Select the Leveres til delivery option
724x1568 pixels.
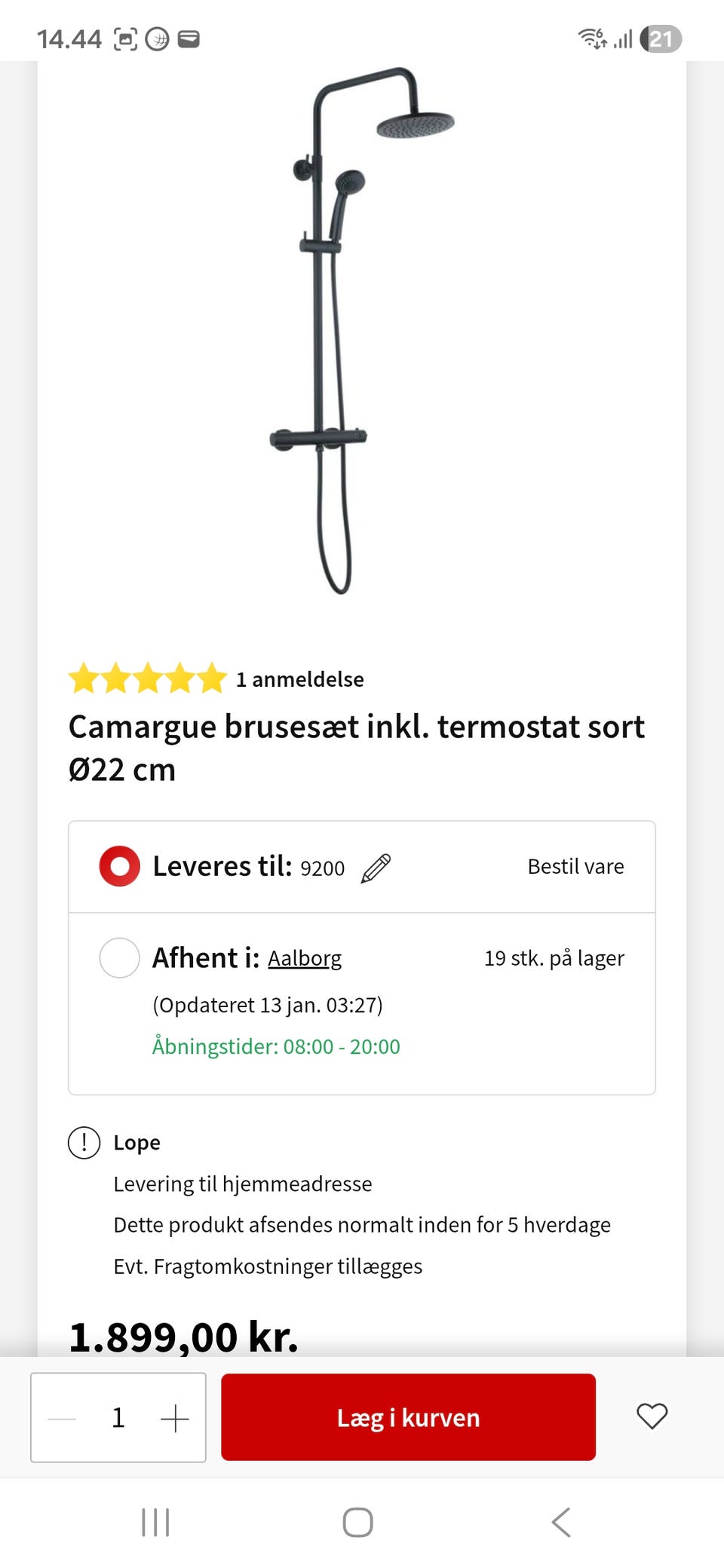[x=119, y=866]
